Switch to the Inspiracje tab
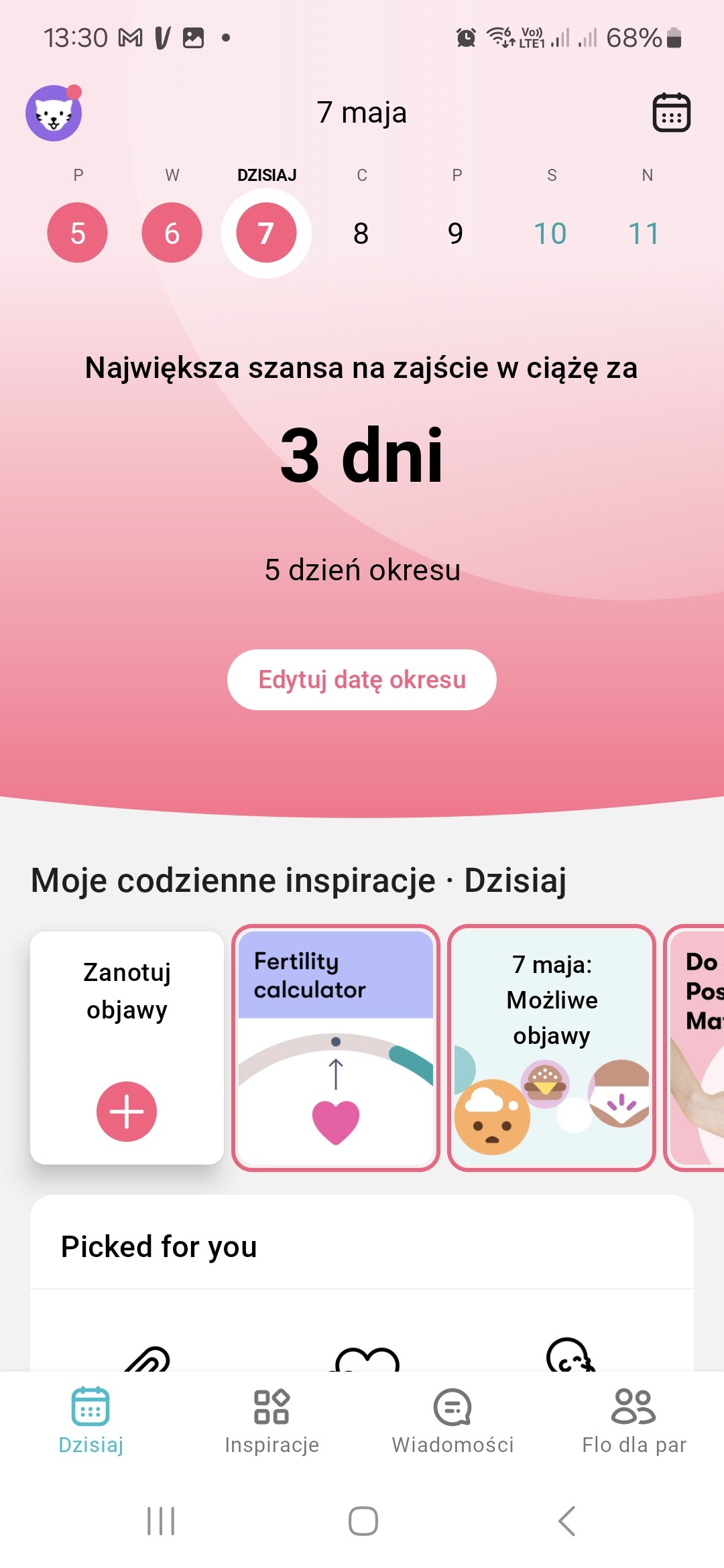 click(271, 1419)
